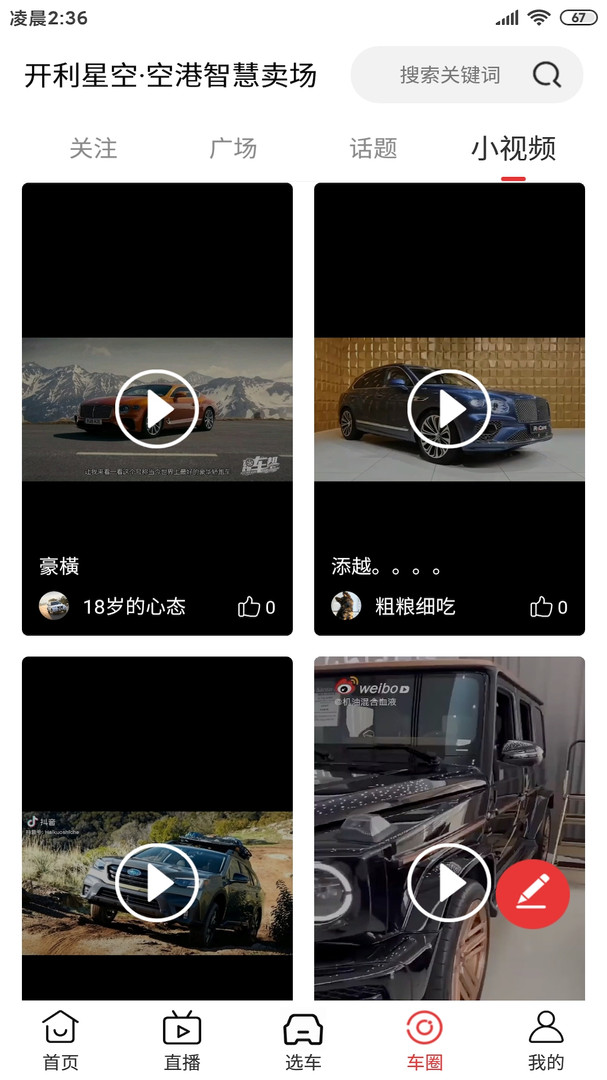The height and width of the screenshot is (1080, 607).
Task: Open 粗粮细吃's profile avatar
Action: click(346, 606)
